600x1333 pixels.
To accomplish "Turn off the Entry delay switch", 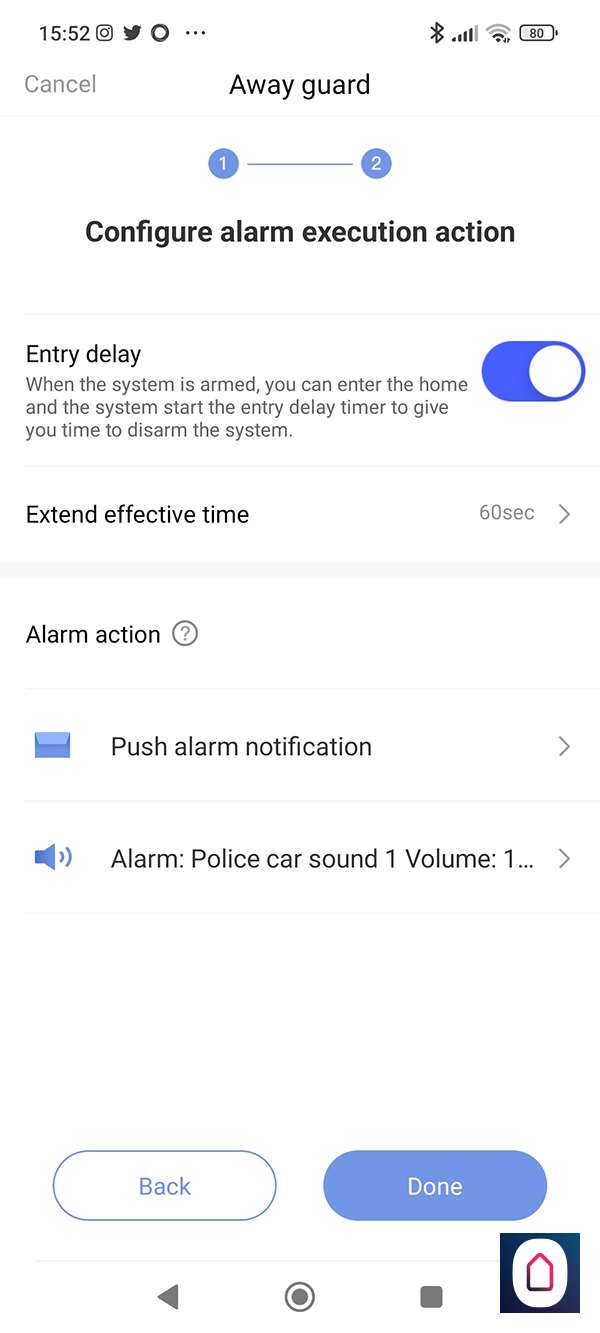I will tap(532, 372).
